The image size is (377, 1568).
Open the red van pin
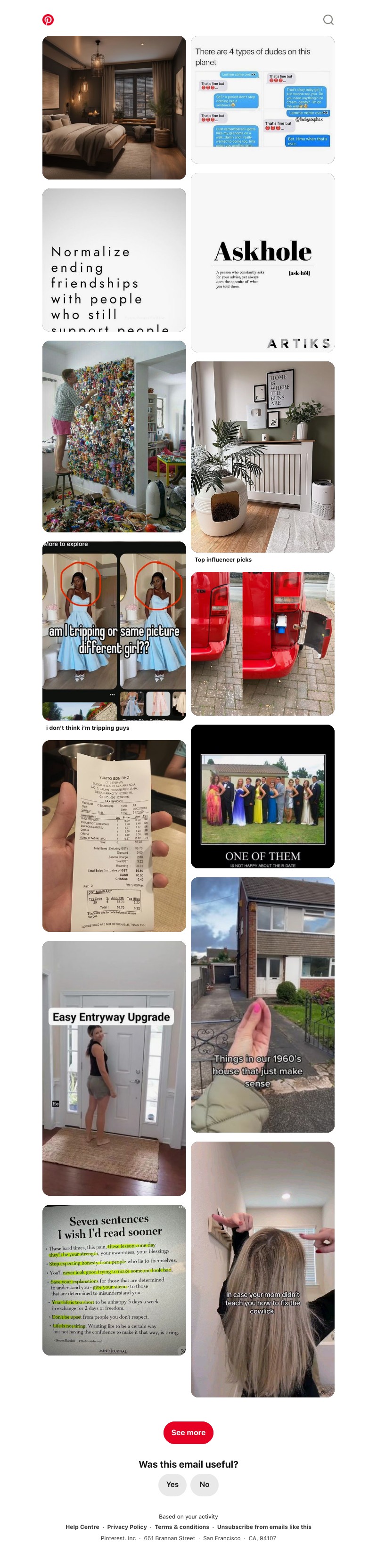pyautogui.click(x=262, y=644)
